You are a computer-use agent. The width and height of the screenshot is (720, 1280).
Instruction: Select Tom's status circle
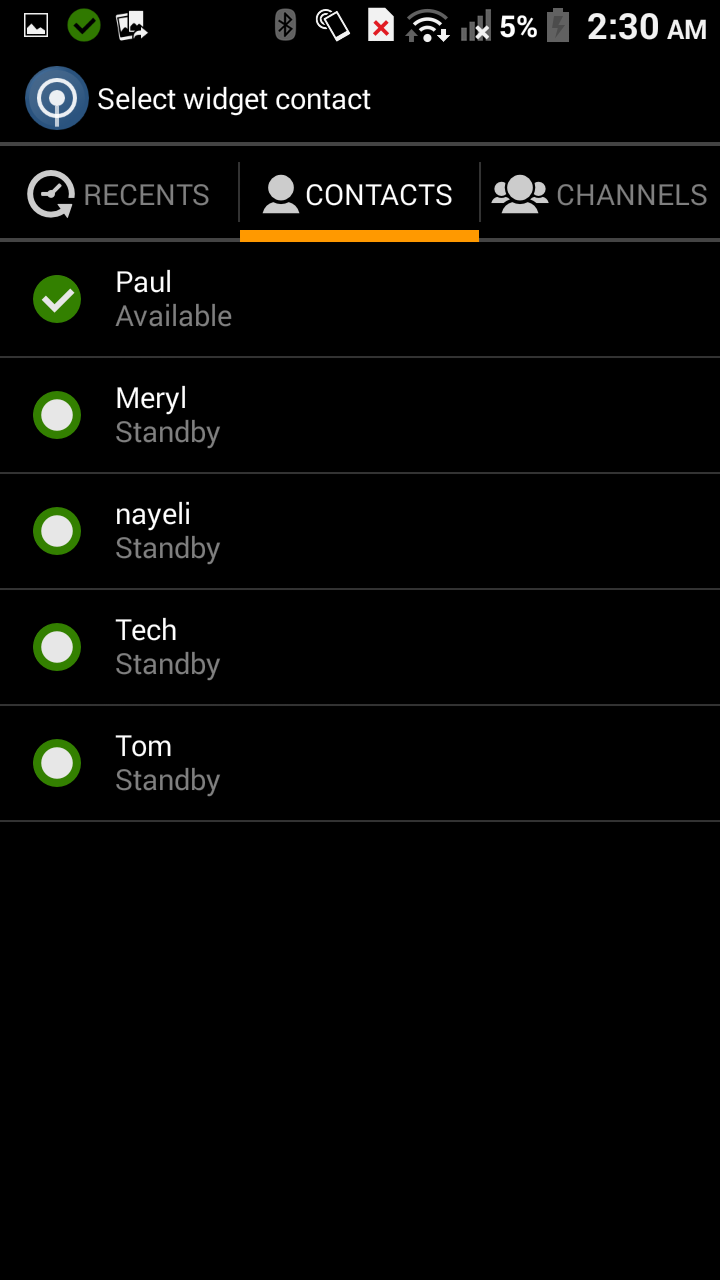(x=57, y=763)
